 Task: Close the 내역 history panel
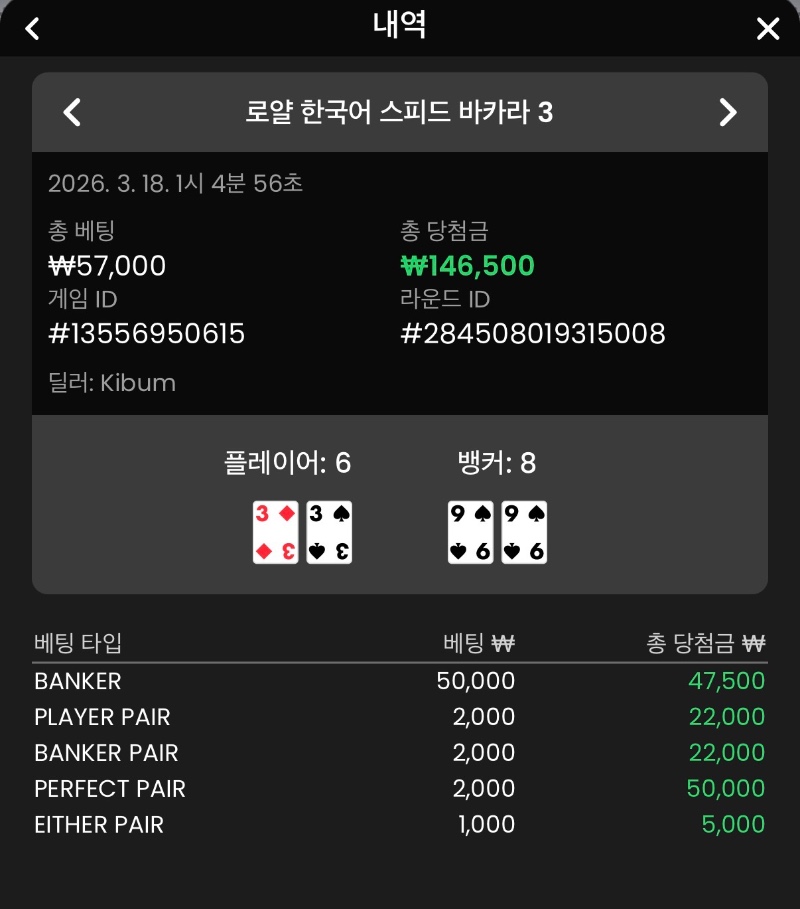point(767,28)
